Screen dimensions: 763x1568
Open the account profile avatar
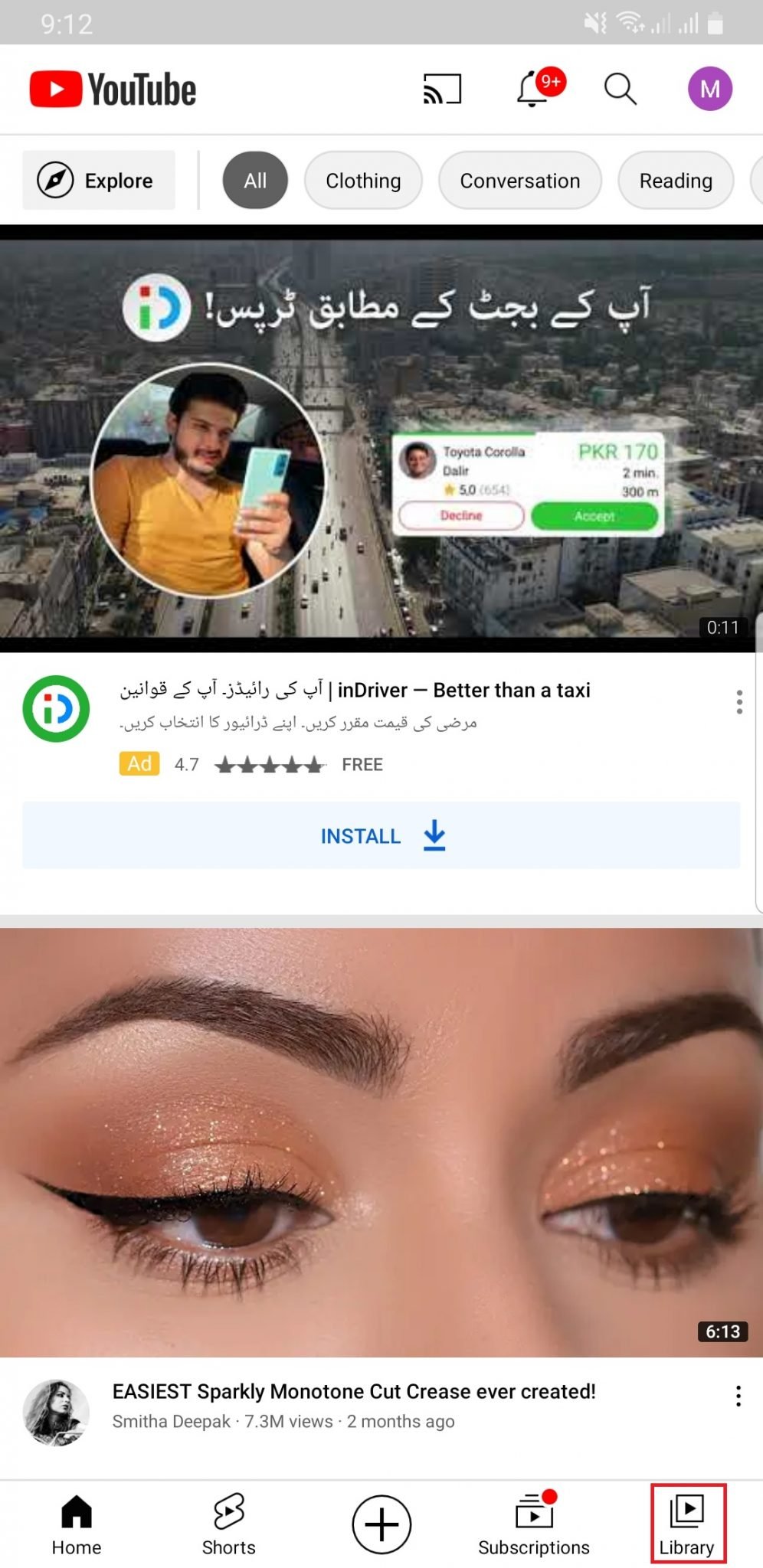[x=709, y=90]
